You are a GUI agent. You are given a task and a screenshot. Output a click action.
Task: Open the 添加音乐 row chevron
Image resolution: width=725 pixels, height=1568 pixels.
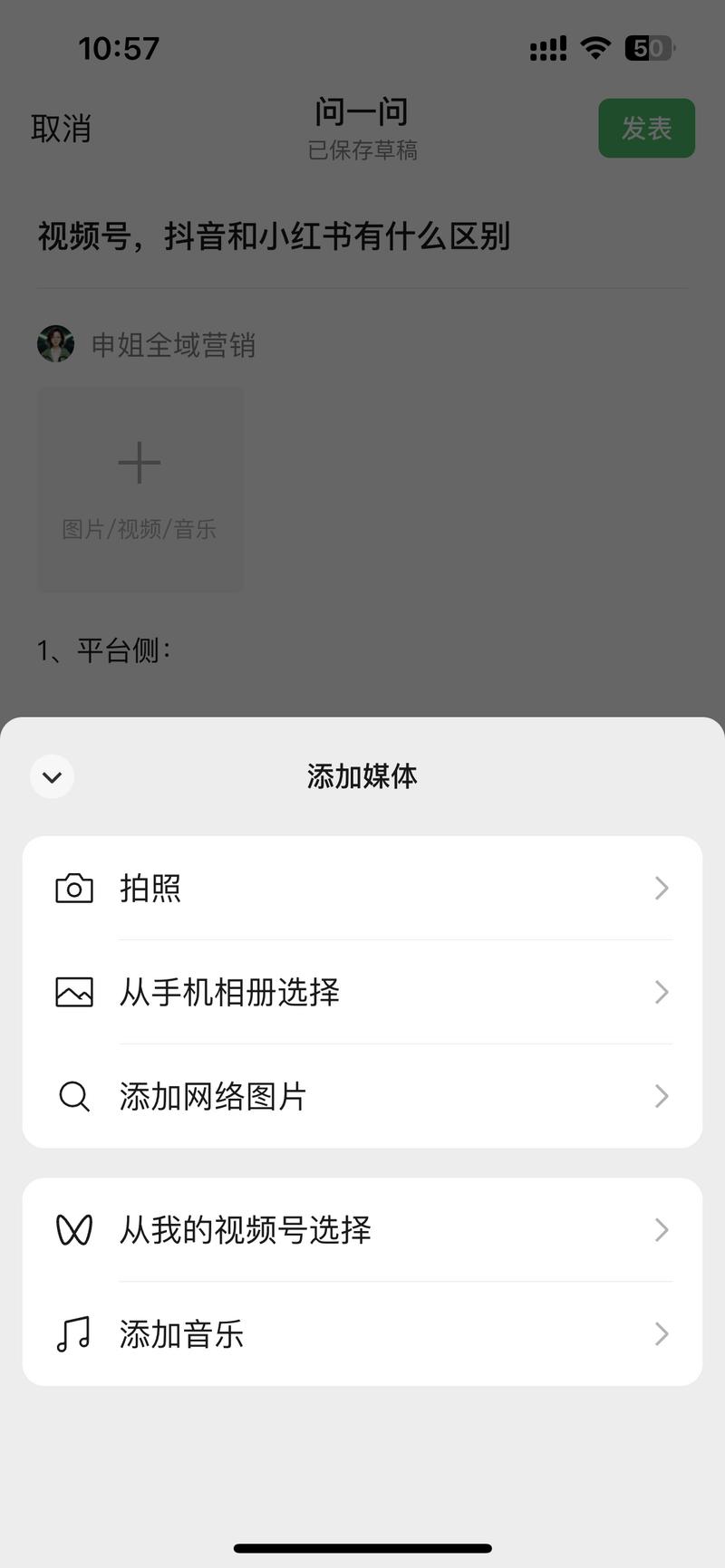(x=660, y=1332)
